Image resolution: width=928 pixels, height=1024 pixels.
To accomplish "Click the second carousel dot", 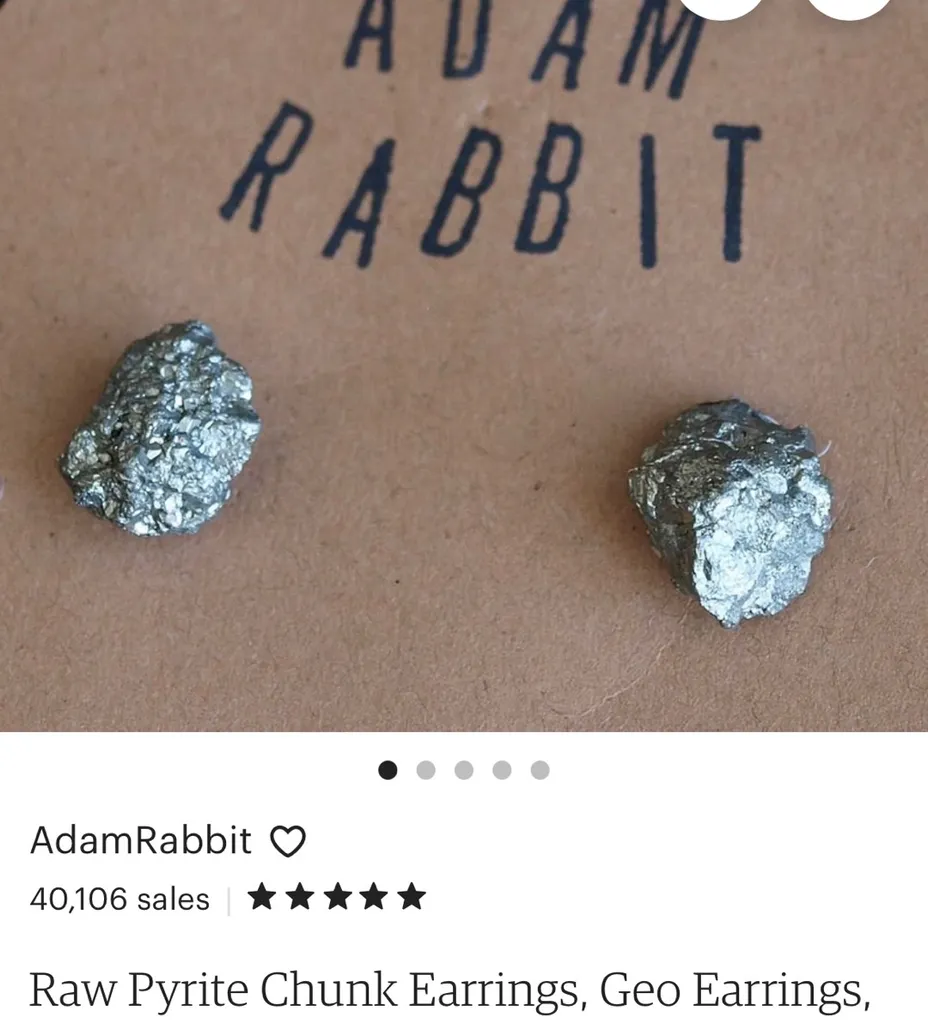I will coord(426,771).
